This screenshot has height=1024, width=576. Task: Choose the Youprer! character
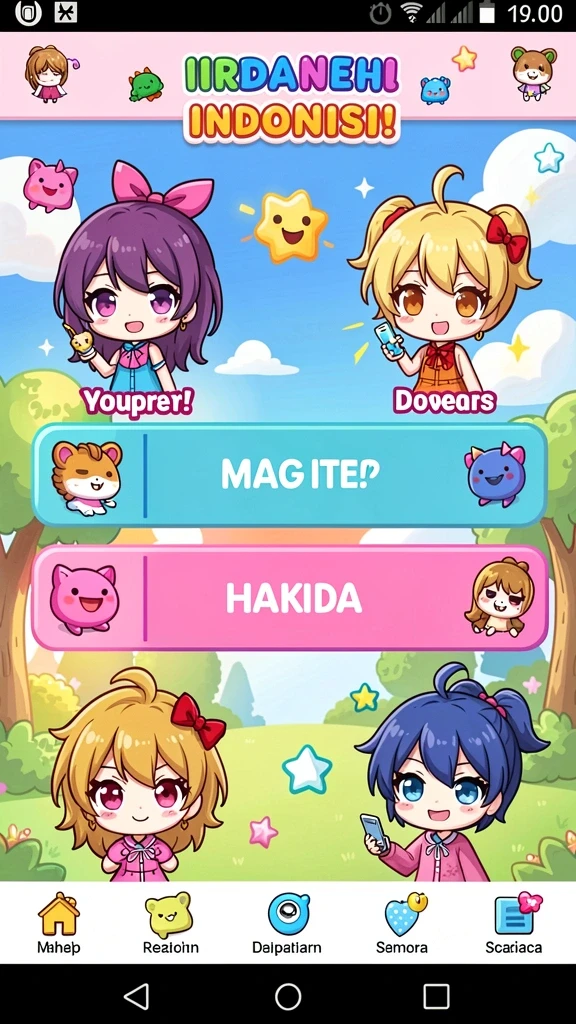[x=137, y=287]
